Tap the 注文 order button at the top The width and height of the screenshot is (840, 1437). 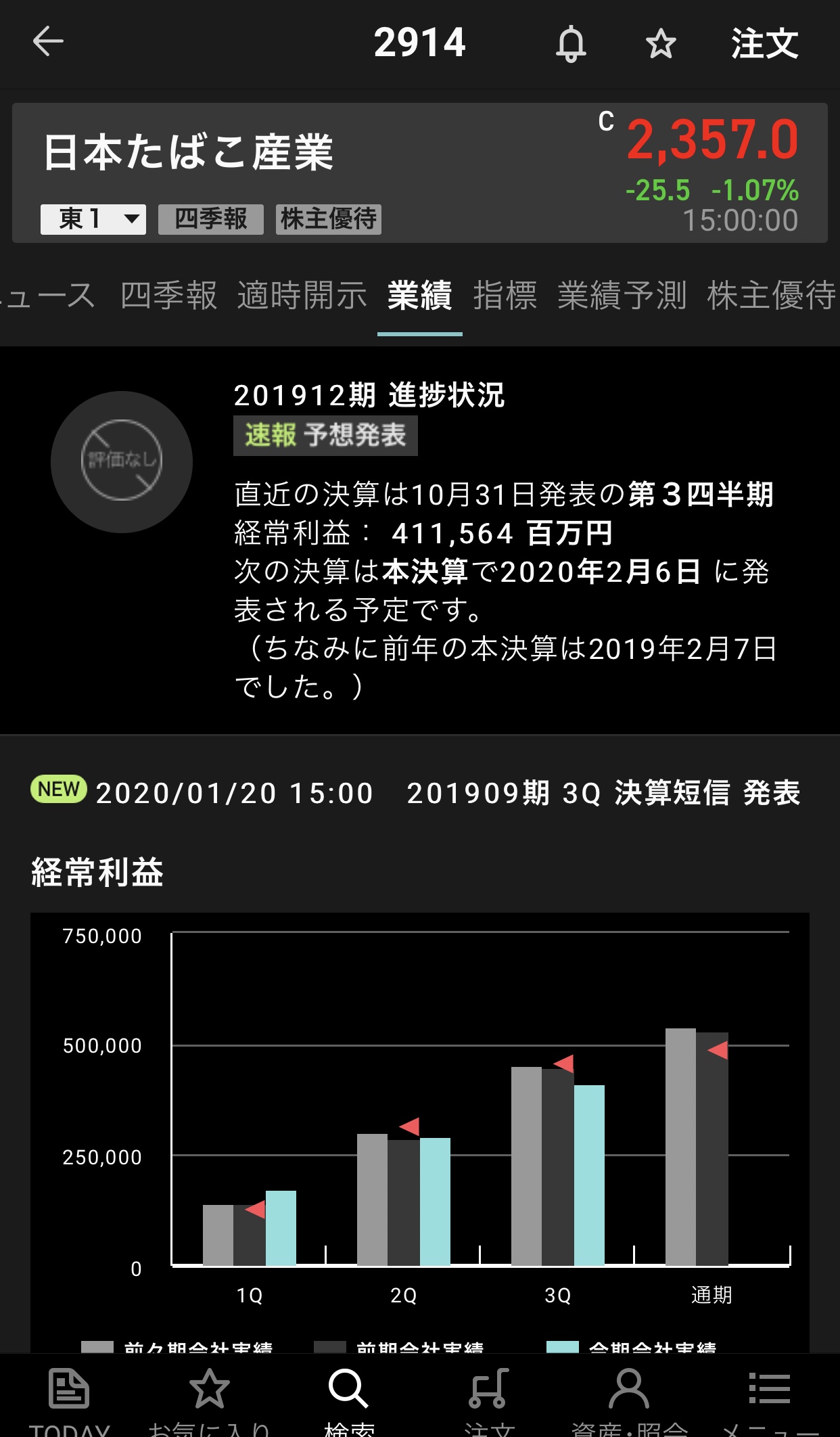(764, 44)
